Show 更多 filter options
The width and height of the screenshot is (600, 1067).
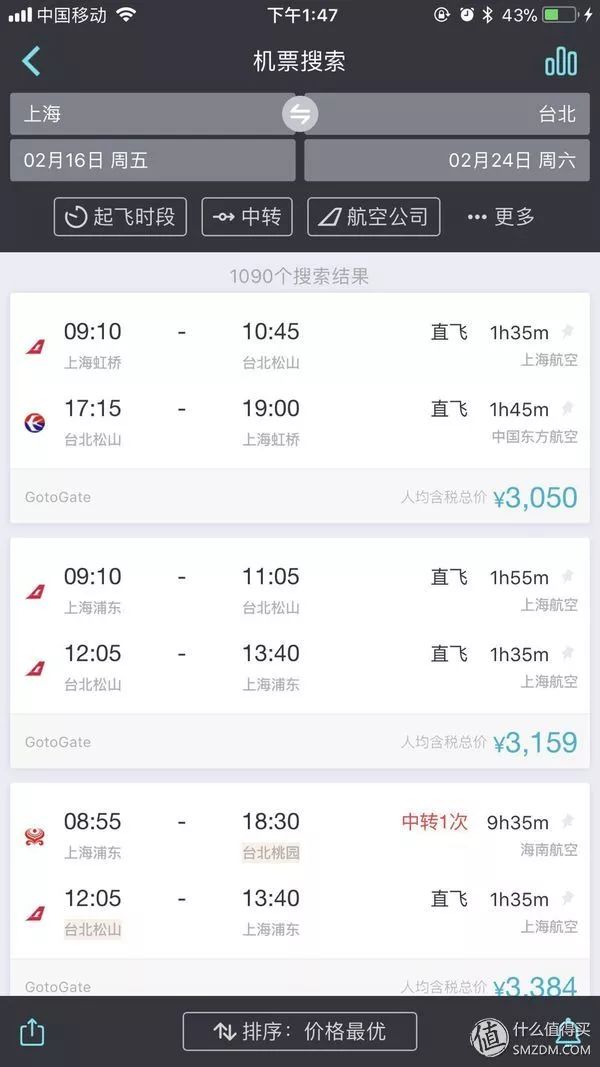[x=501, y=217]
